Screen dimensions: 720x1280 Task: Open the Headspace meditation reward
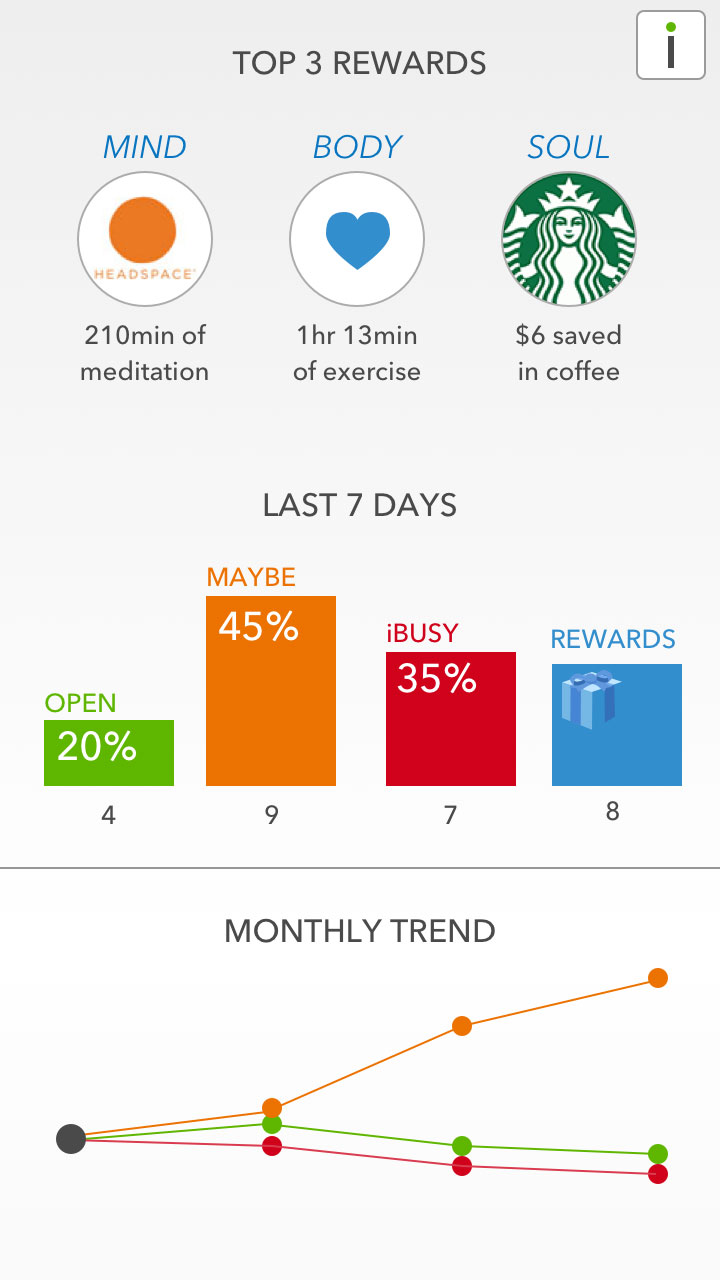145,239
